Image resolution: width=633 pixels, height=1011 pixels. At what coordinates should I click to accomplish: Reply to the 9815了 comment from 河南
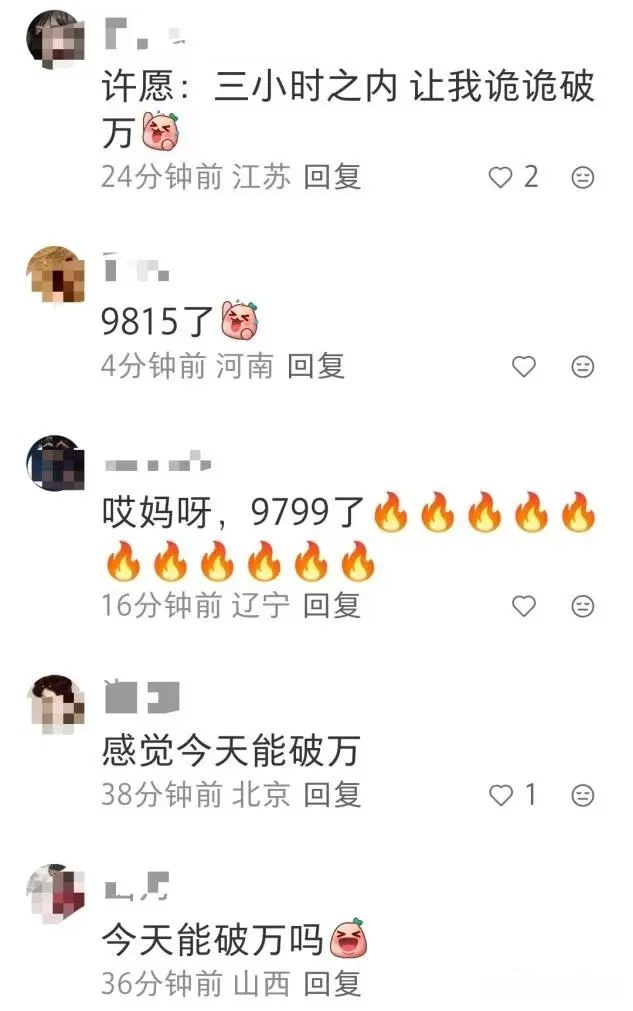pyautogui.click(x=316, y=367)
